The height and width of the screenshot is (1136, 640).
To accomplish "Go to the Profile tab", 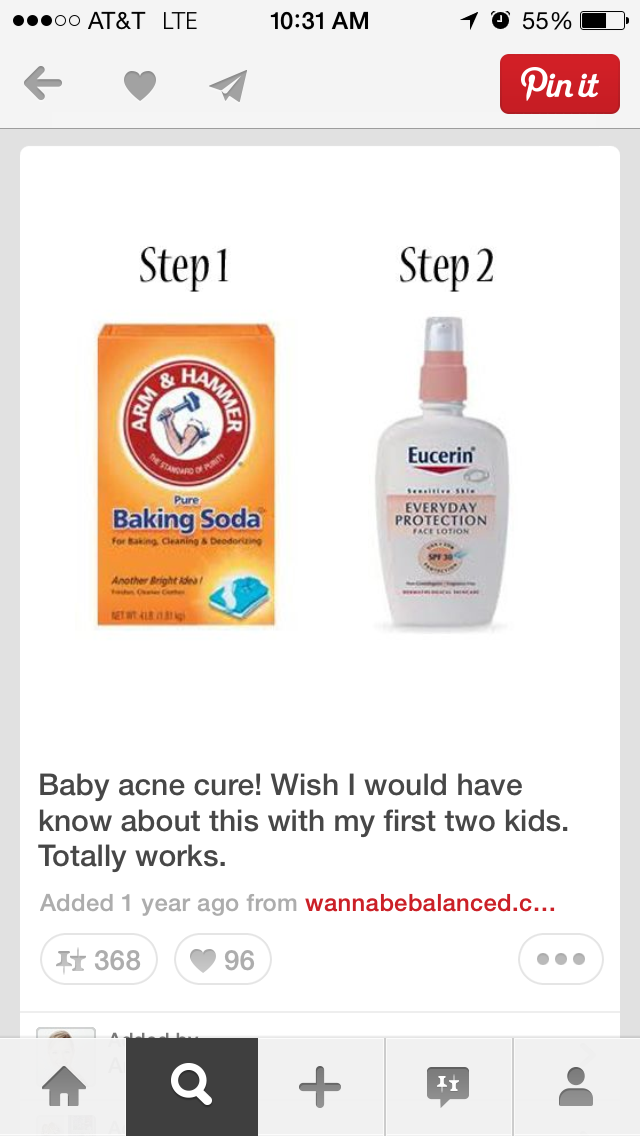I will pyautogui.click(x=576, y=1087).
